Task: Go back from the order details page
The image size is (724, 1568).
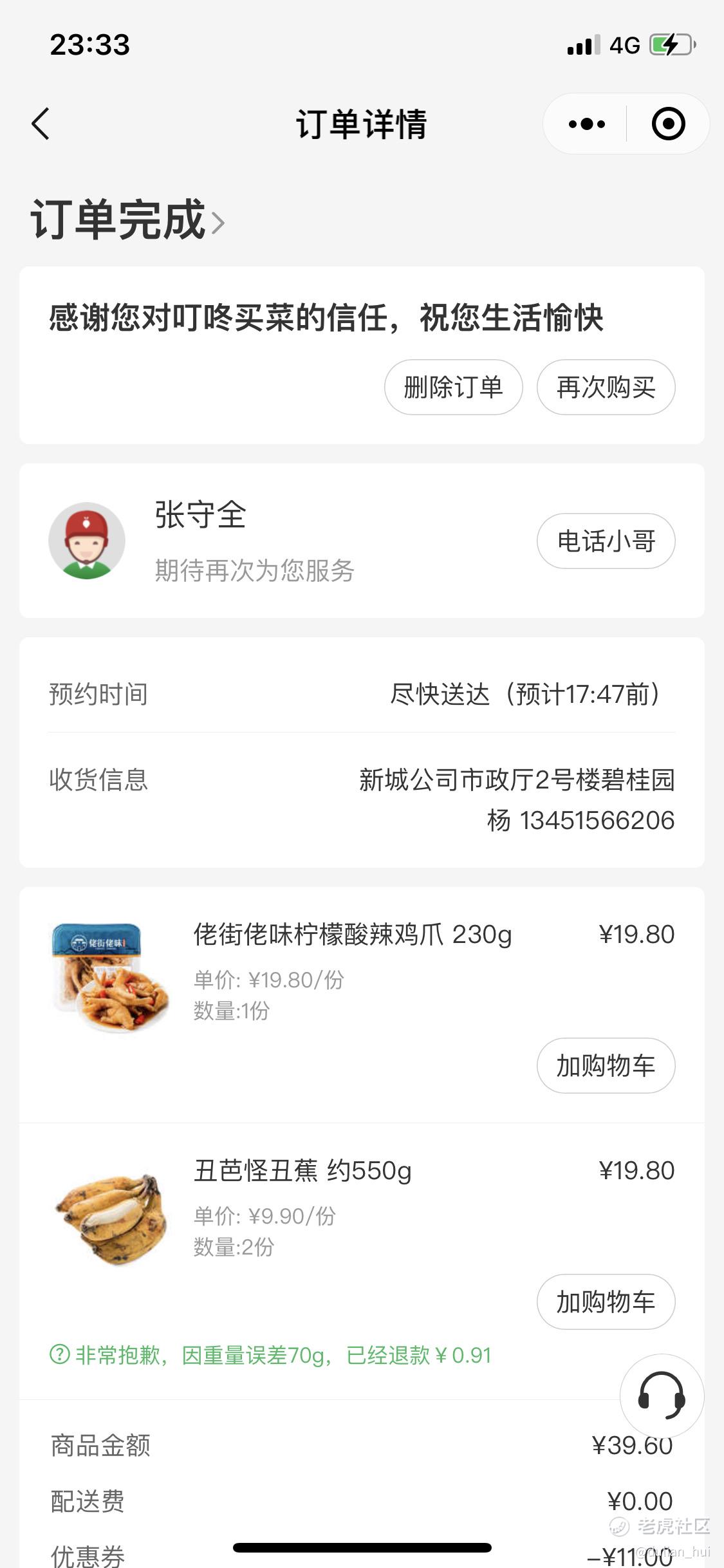Action: coord(41,124)
